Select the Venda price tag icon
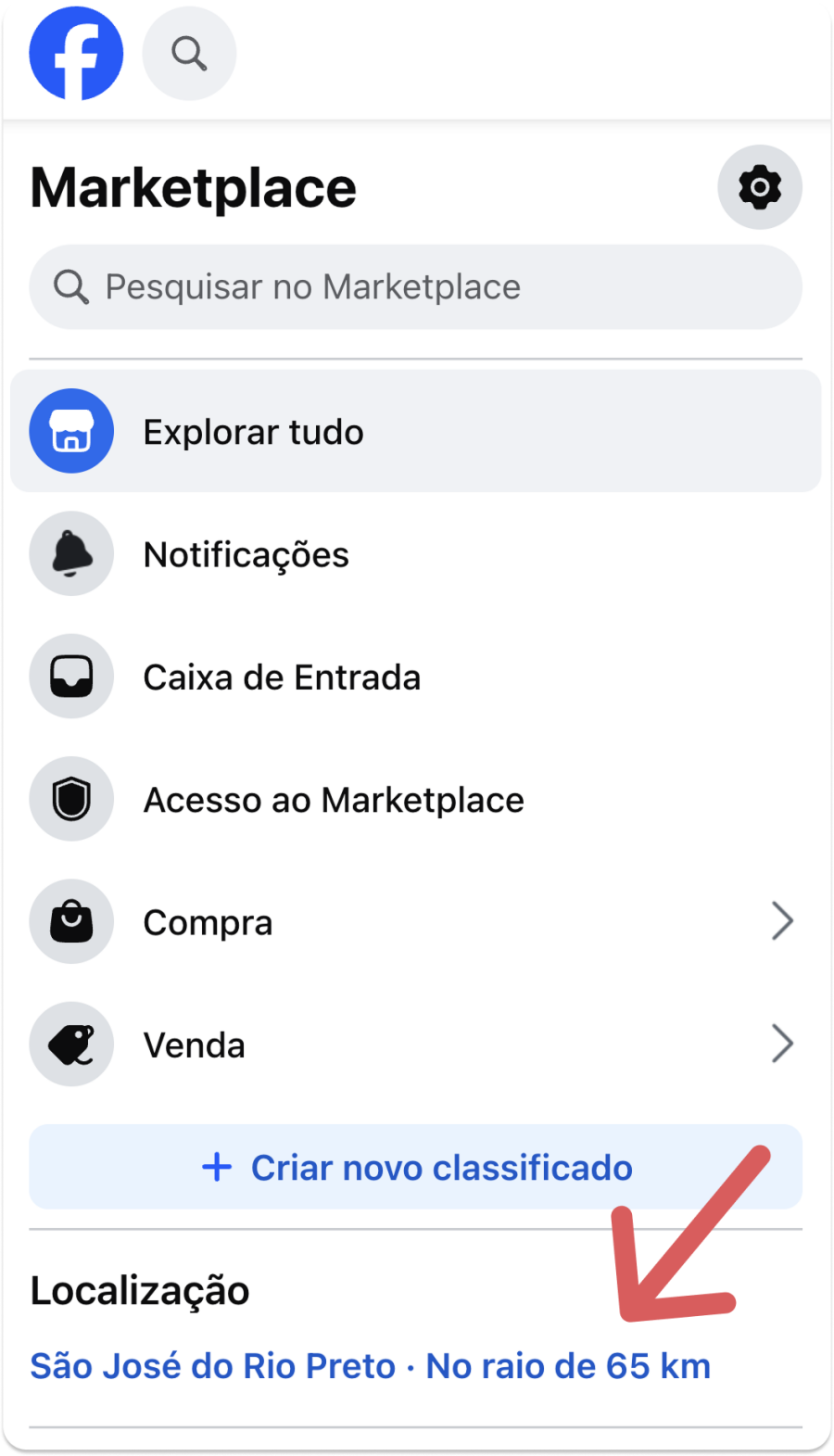Viewport: 834px width, 1456px height. pyautogui.click(x=71, y=1044)
